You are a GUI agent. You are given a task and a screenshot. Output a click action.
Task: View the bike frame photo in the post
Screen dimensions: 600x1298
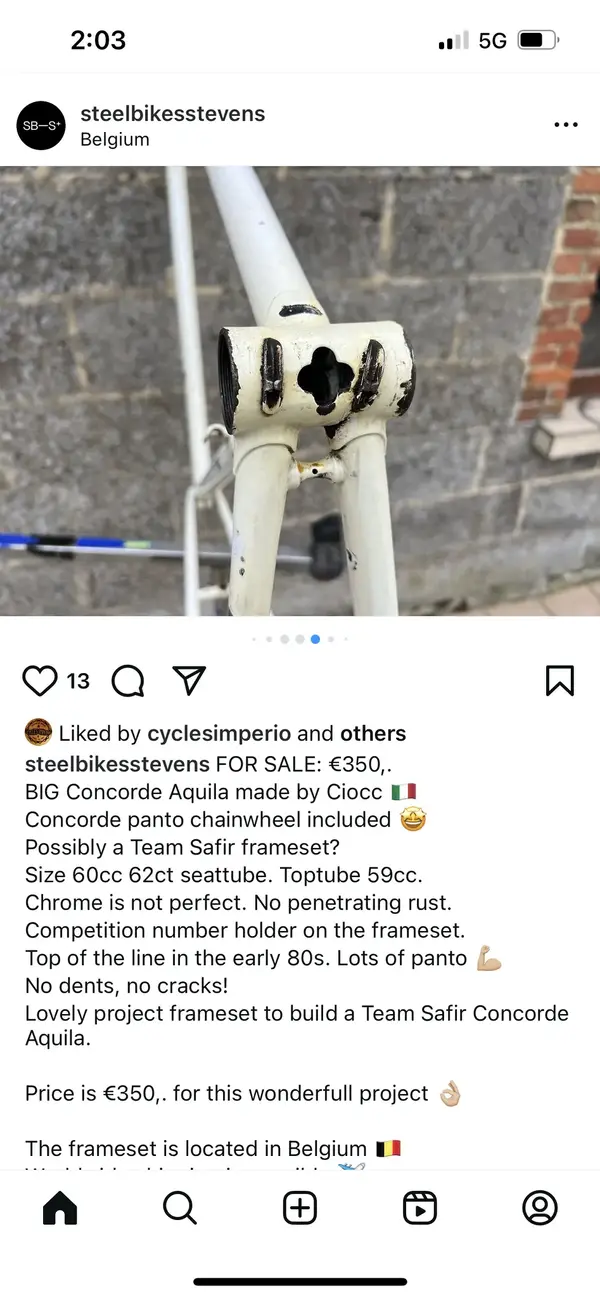pyautogui.click(x=300, y=390)
